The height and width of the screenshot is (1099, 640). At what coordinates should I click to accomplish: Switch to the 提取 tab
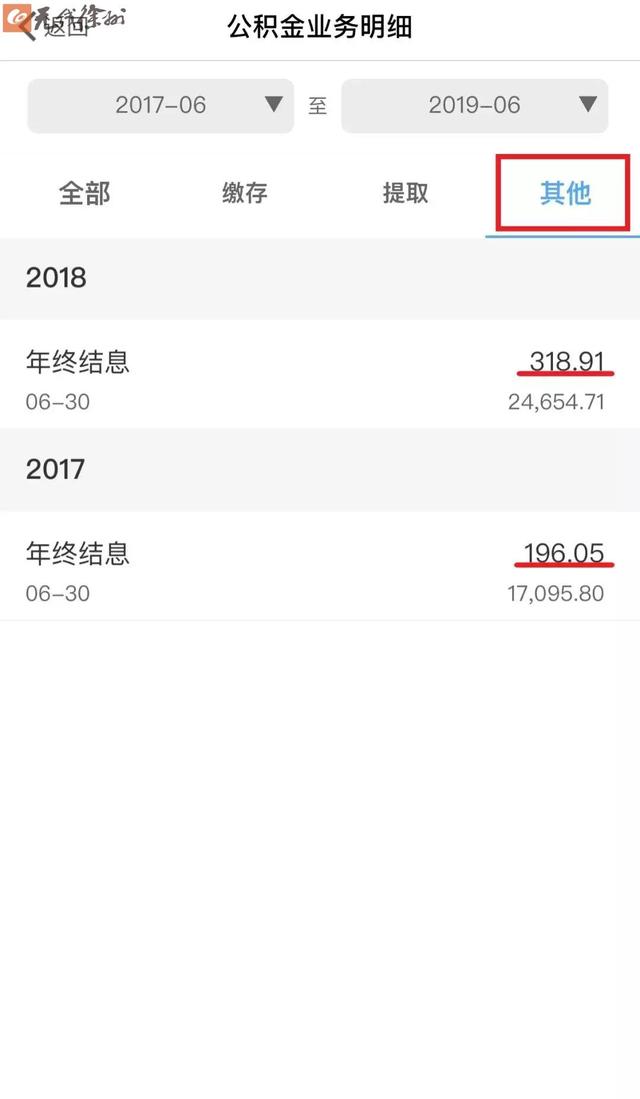pyautogui.click(x=405, y=193)
